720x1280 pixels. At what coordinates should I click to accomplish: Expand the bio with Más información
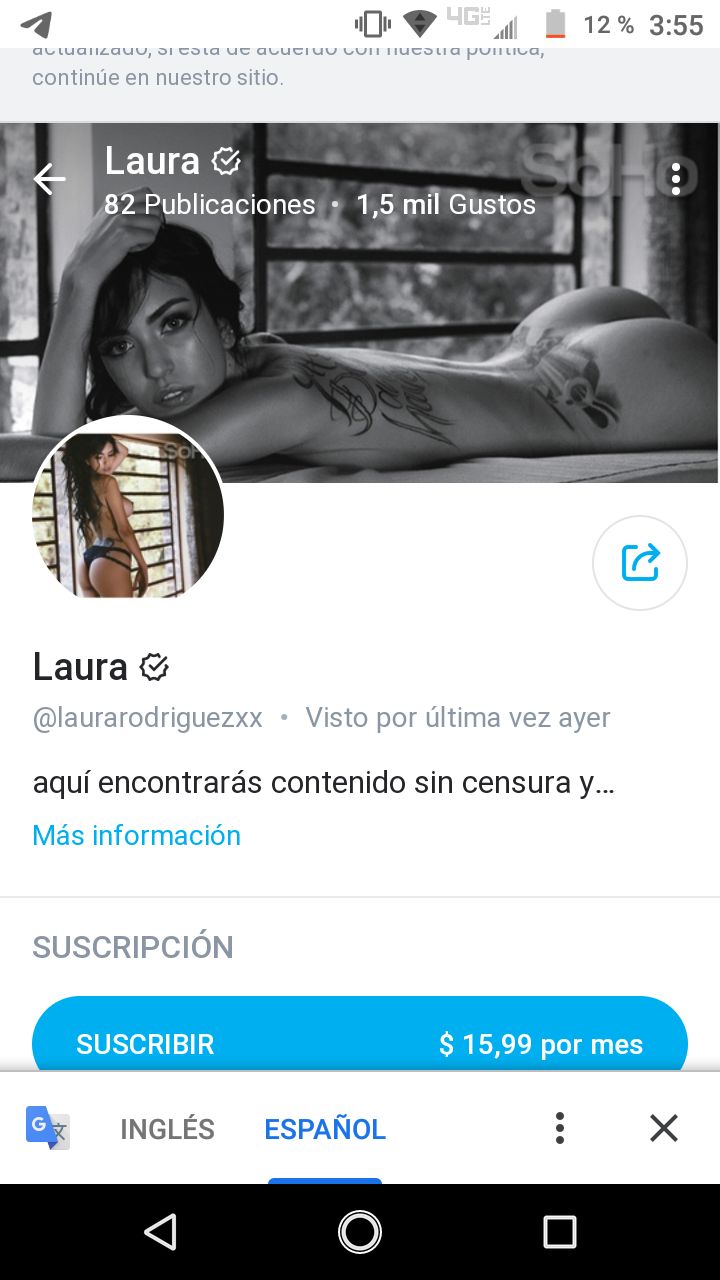click(137, 836)
